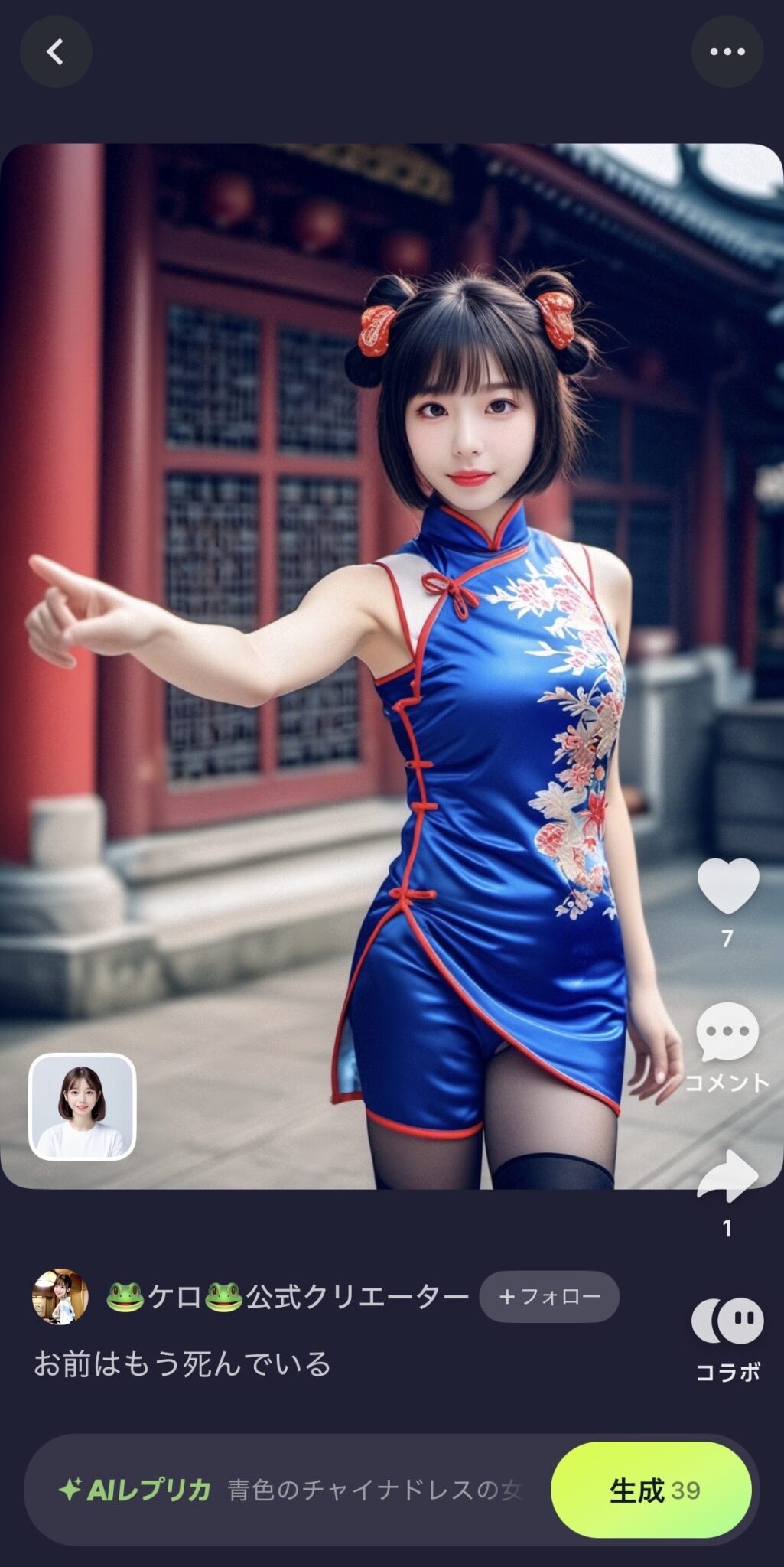Image resolution: width=784 pixels, height=1567 pixels.
Task: Open the three-dot overflow menu
Action: pyautogui.click(x=727, y=52)
